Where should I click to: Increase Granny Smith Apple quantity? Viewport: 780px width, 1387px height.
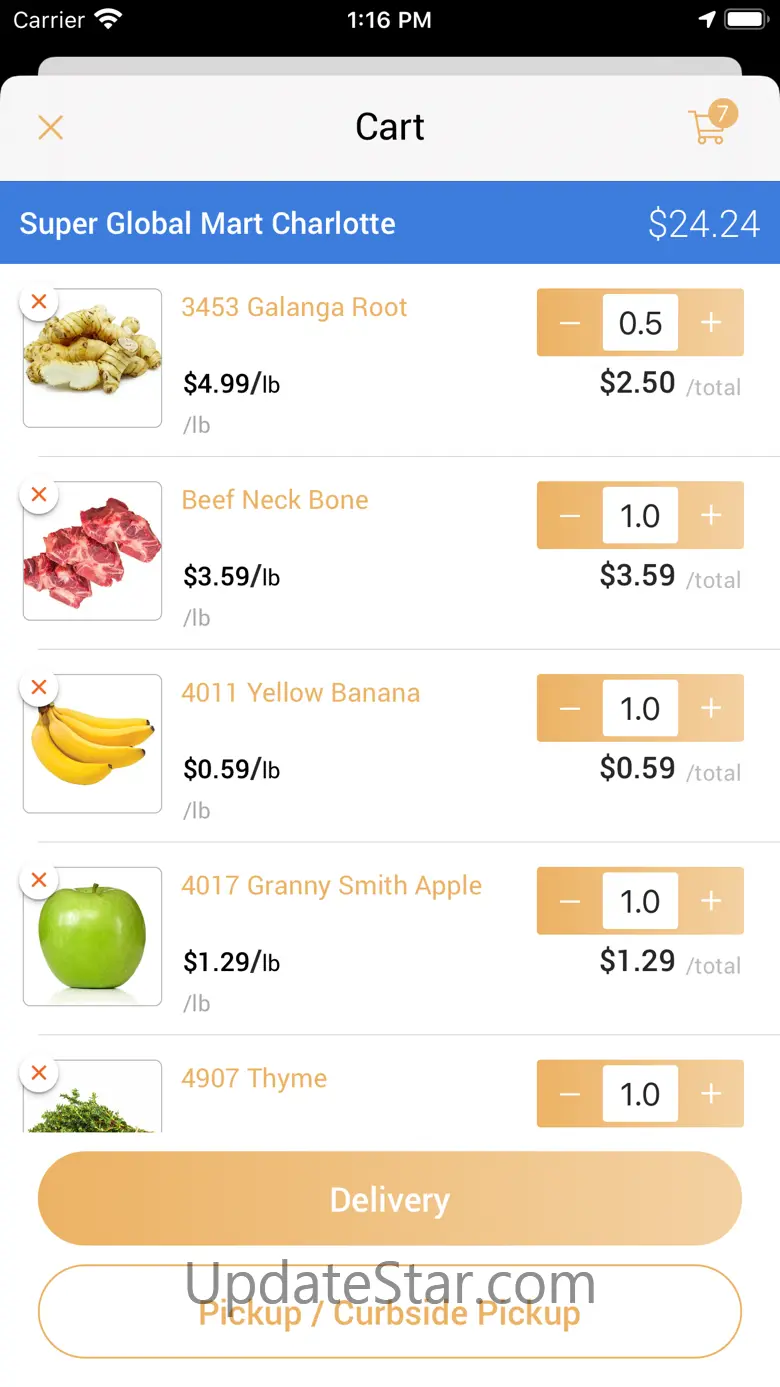(x=711, y=902)
